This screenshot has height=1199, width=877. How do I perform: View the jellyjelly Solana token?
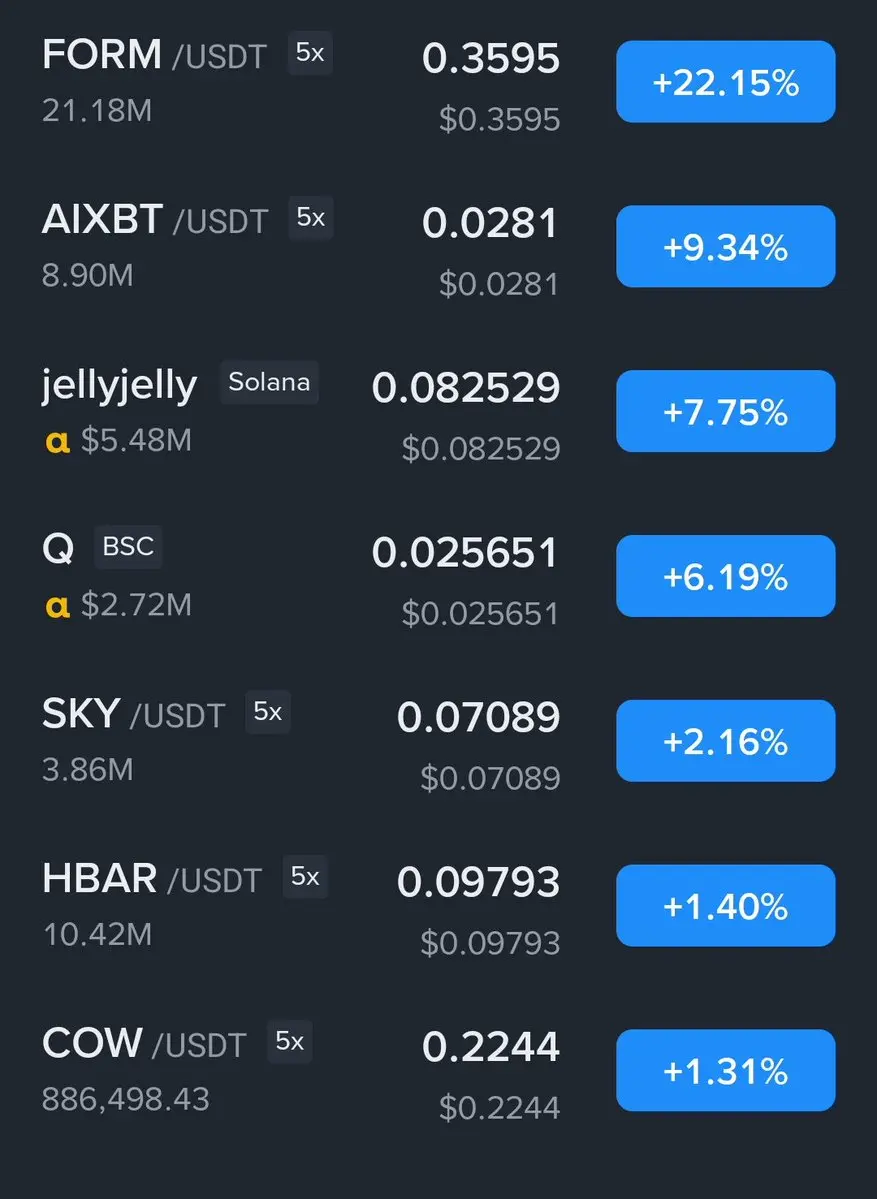[120, 385]
